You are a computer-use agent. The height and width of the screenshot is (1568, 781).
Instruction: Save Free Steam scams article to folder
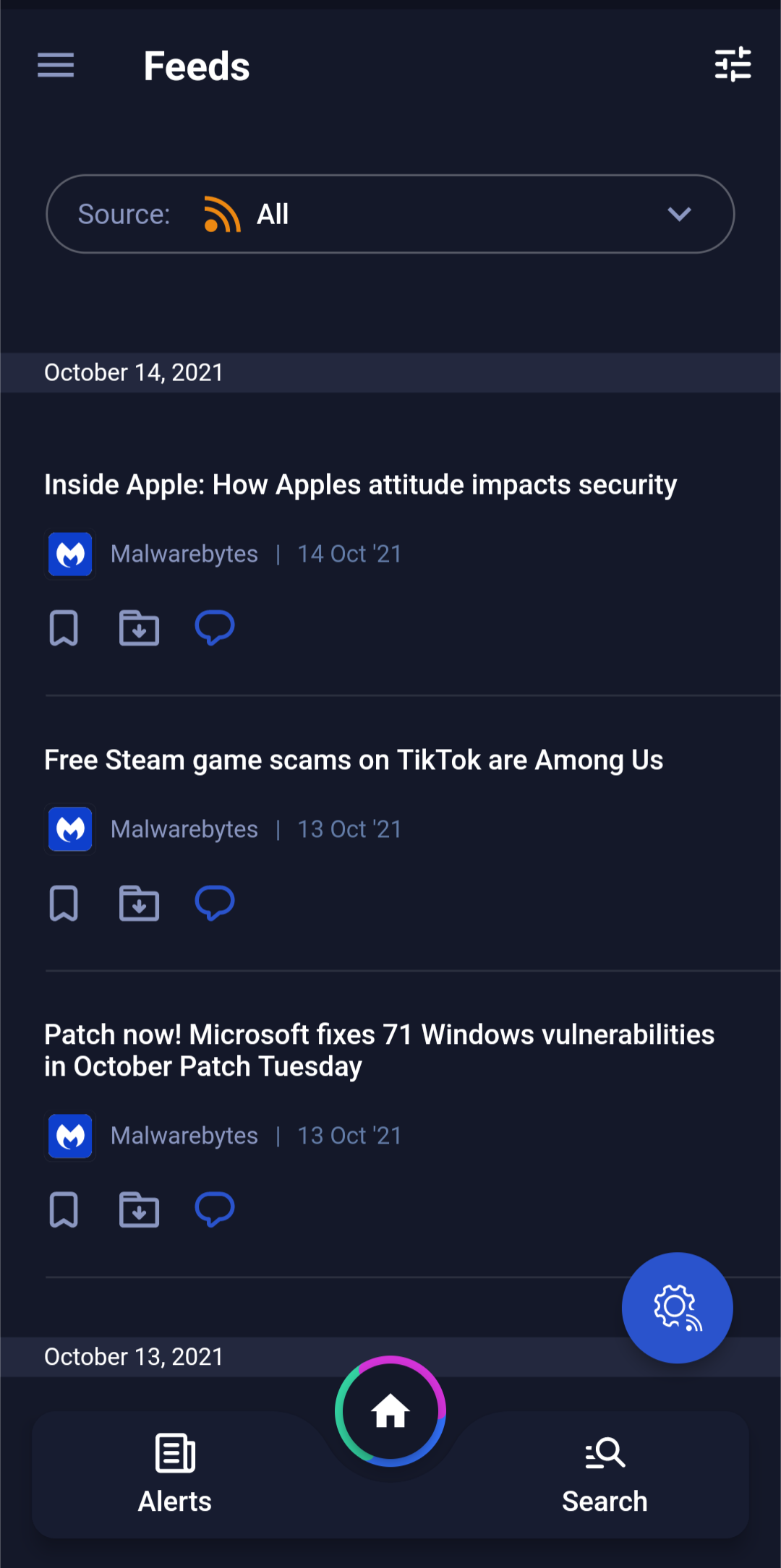click(x=139, y=903)
